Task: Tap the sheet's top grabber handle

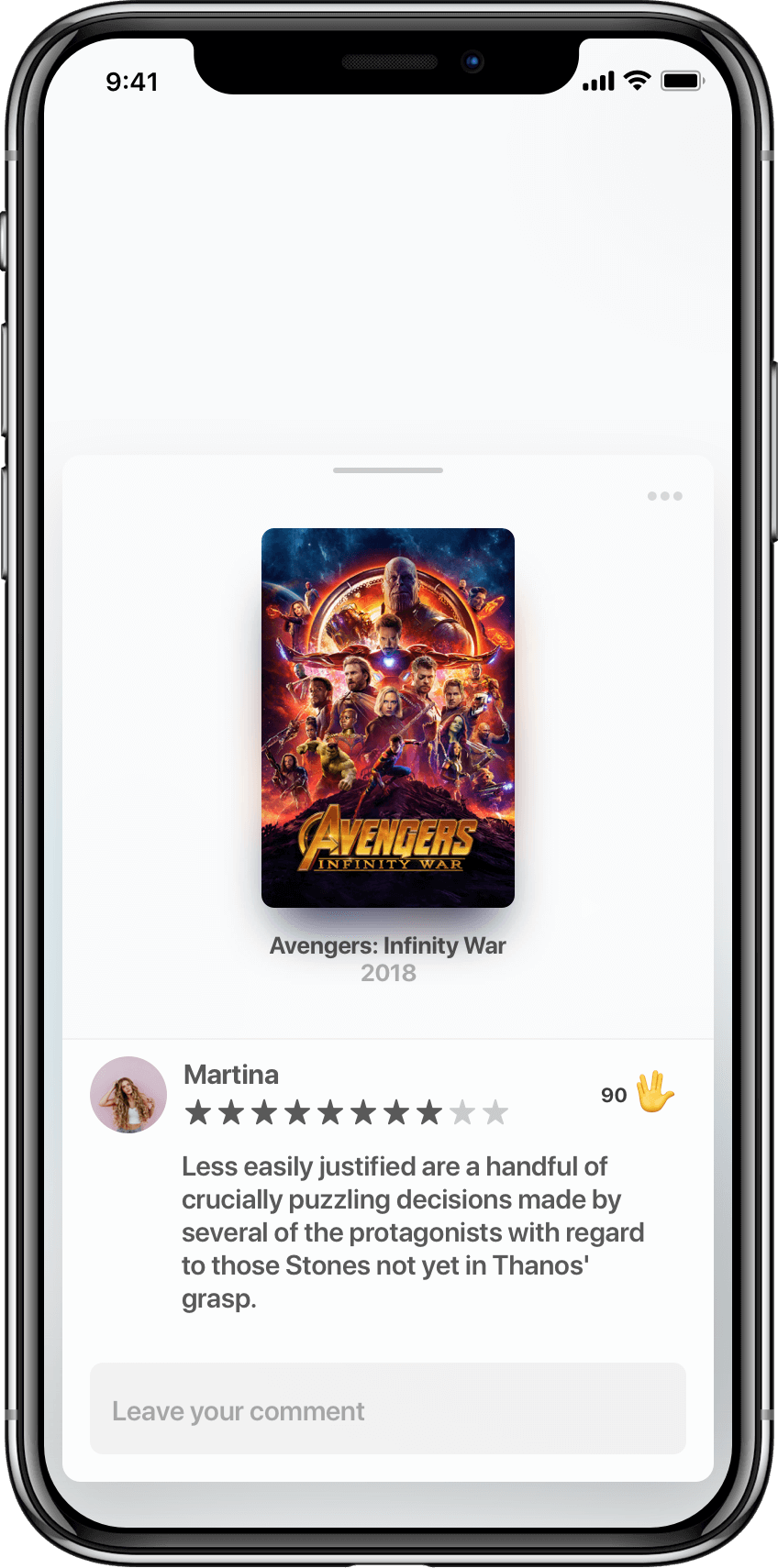Action: pyautogui.click(x=388, y=470)
